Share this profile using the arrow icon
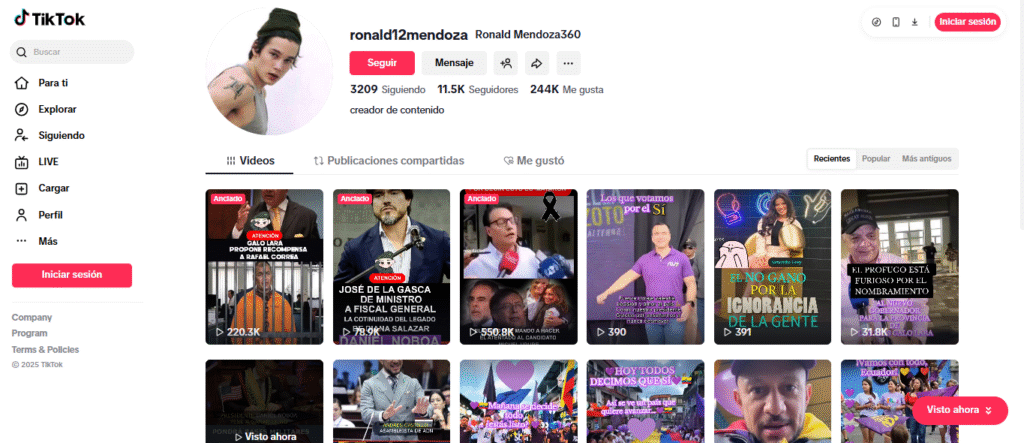 point(536,63)
